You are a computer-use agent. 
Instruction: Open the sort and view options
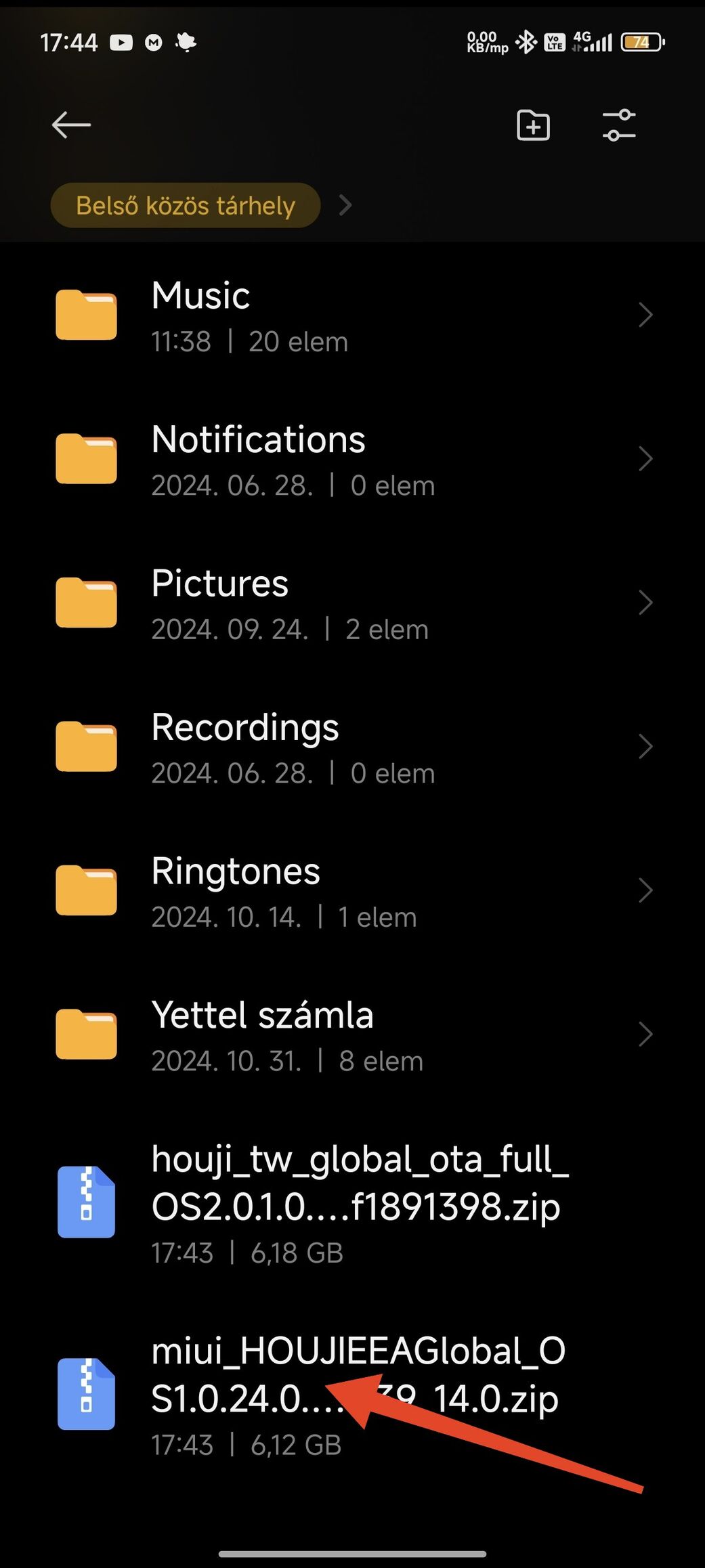[618, 125]
